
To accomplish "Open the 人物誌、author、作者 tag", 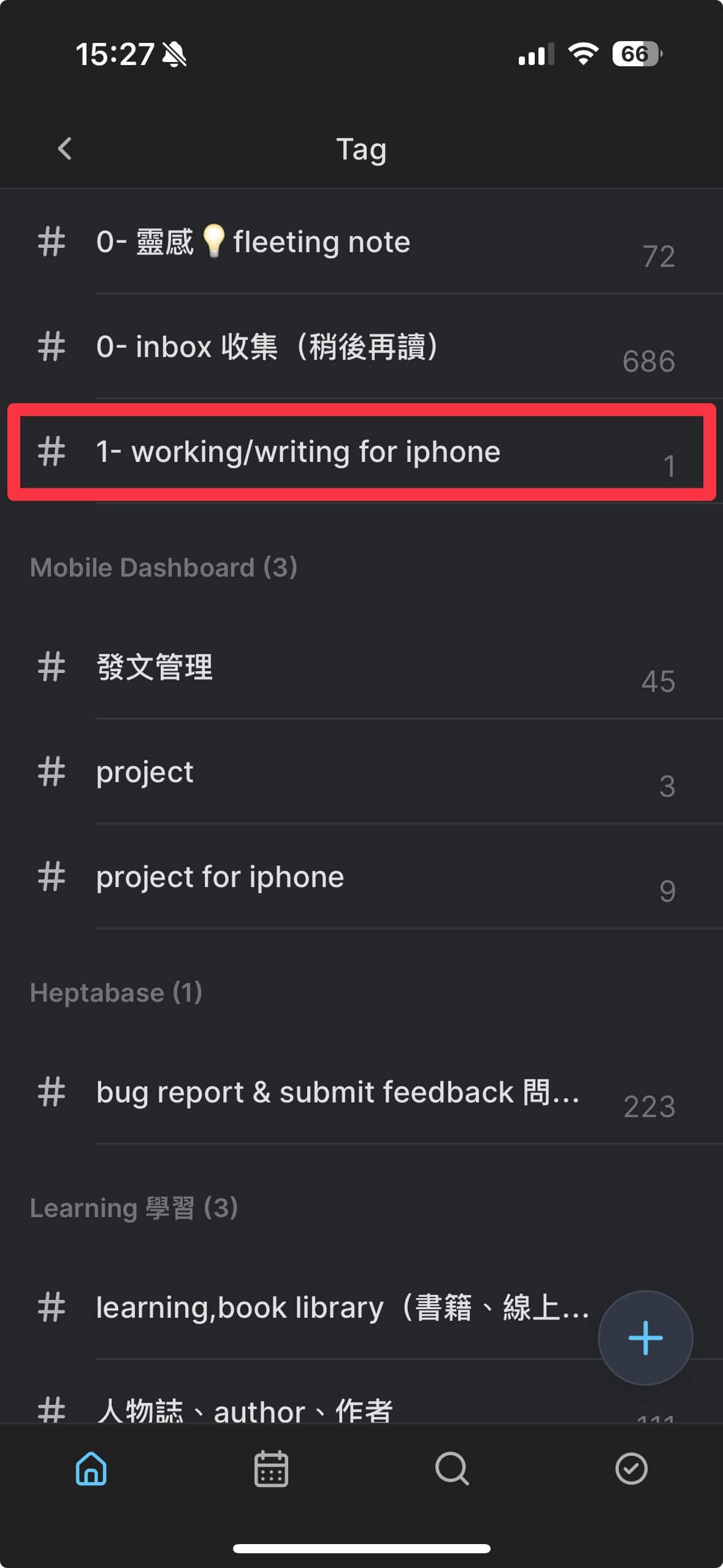I will 244,1410.
